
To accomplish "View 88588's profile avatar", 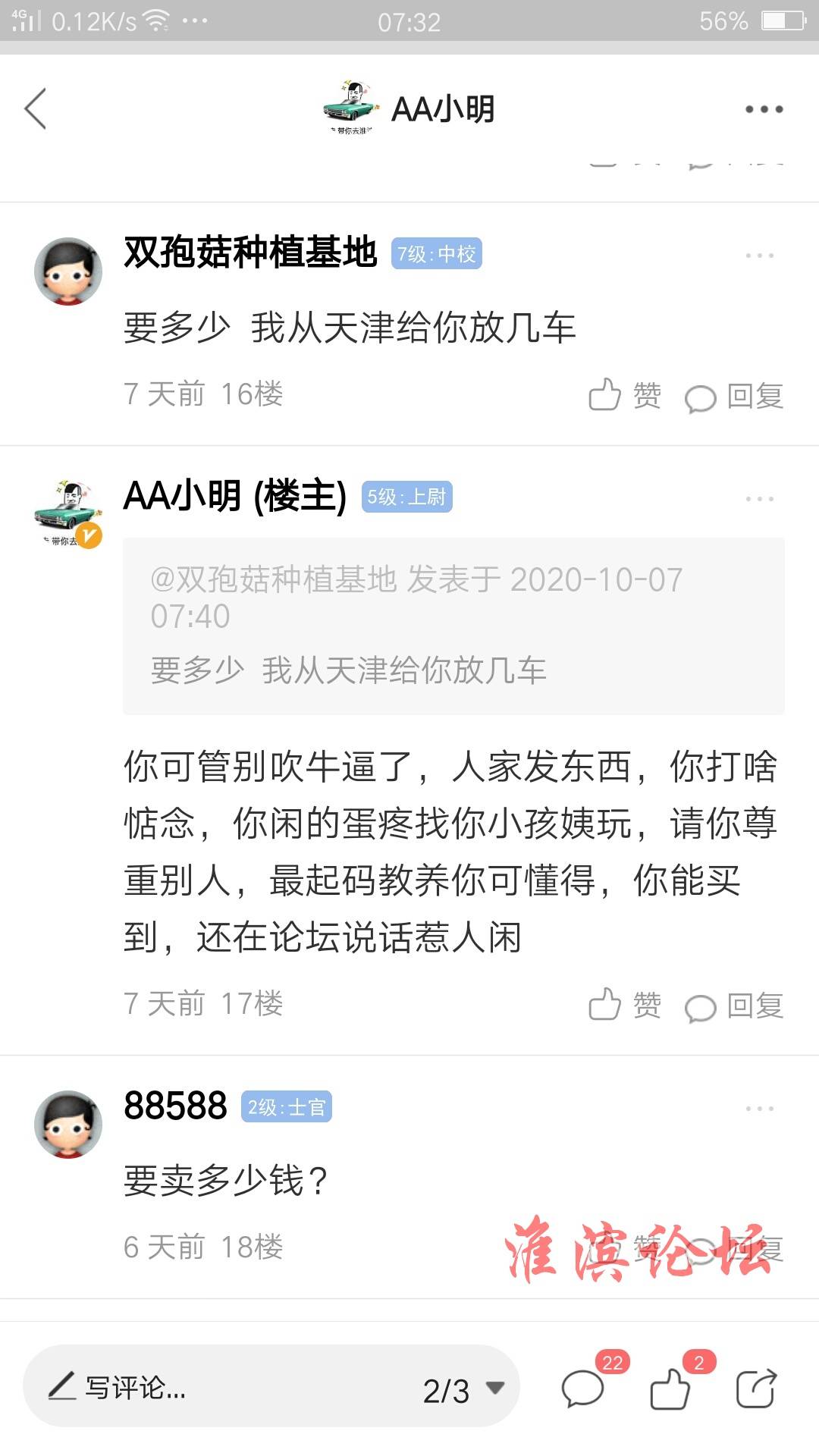I will click(x=68, y=1124).
